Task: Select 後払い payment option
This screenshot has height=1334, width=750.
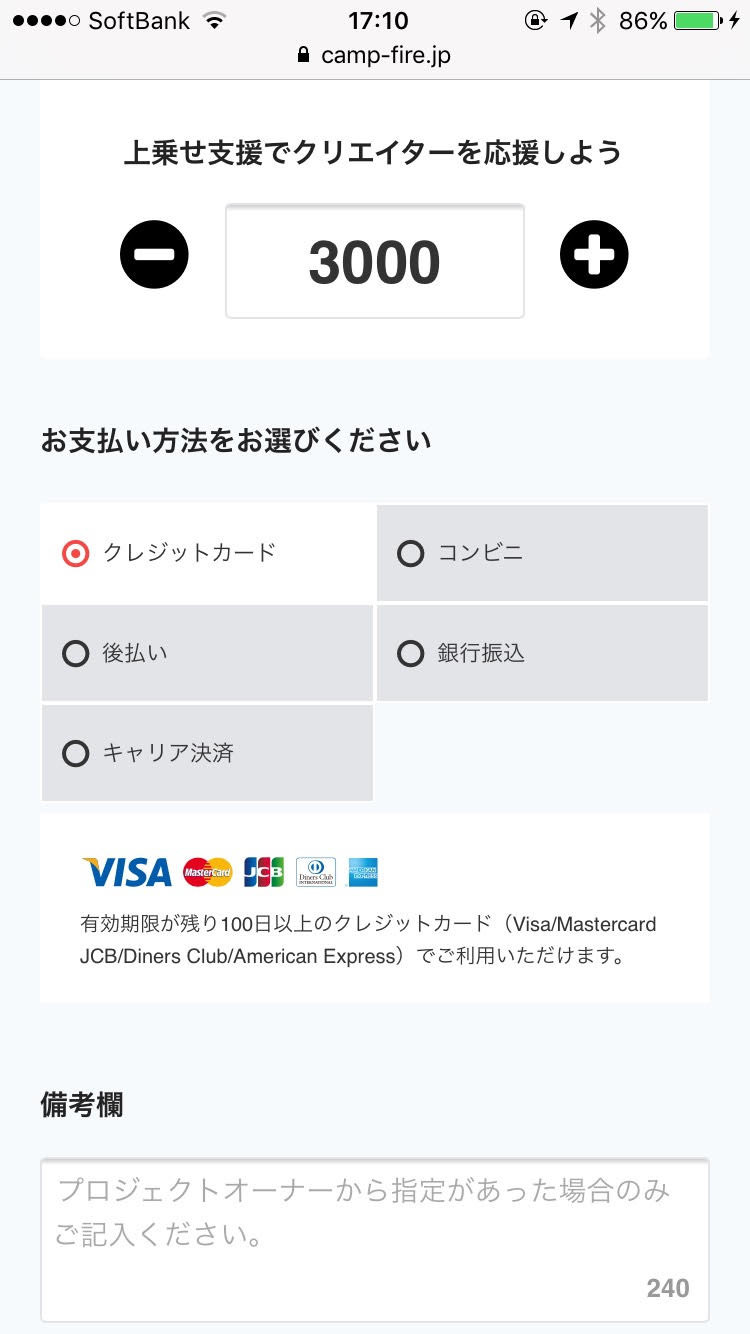Action: pos(207,653)
